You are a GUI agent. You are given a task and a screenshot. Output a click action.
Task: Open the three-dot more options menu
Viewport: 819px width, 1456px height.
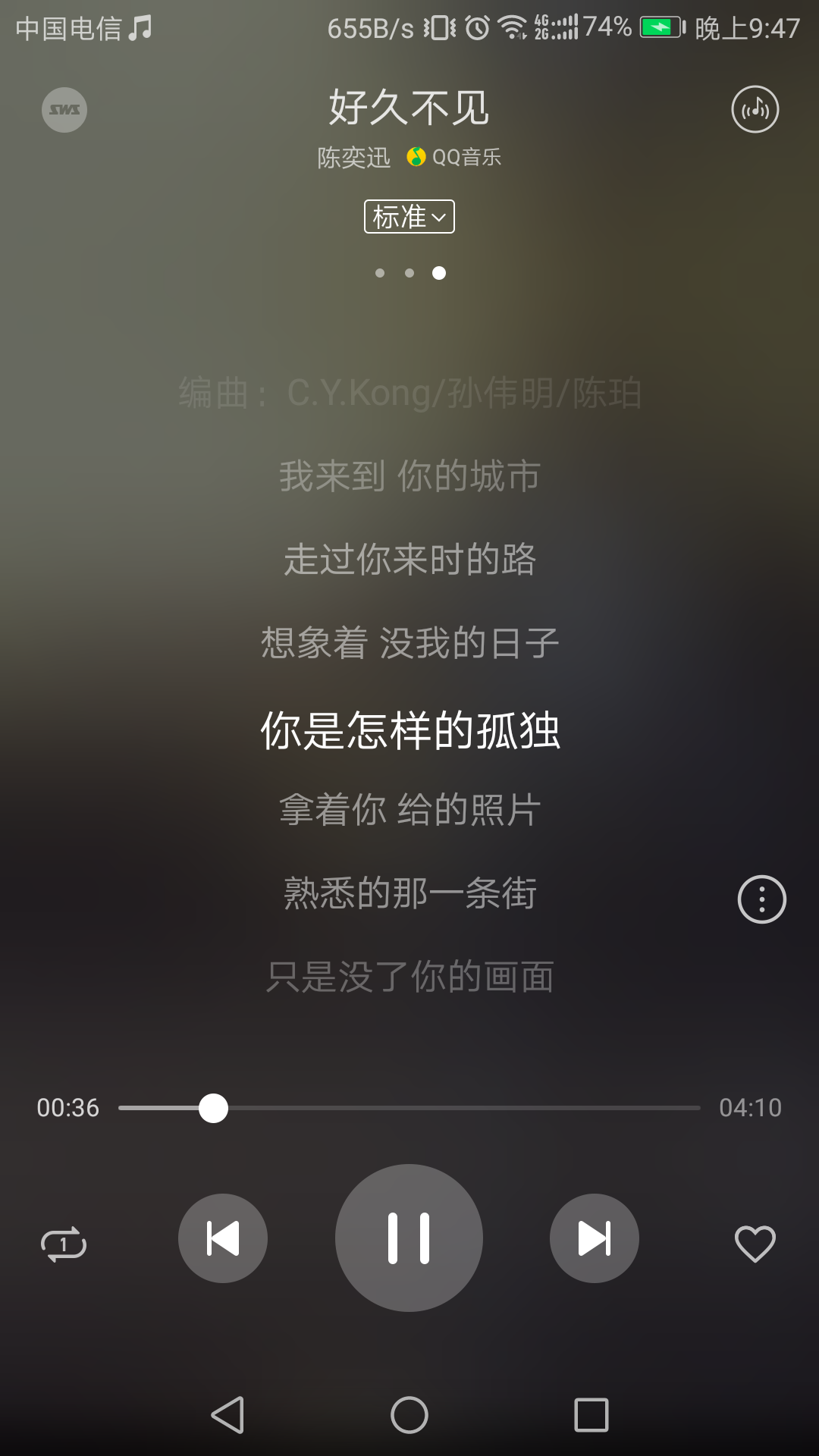(761, 899)
